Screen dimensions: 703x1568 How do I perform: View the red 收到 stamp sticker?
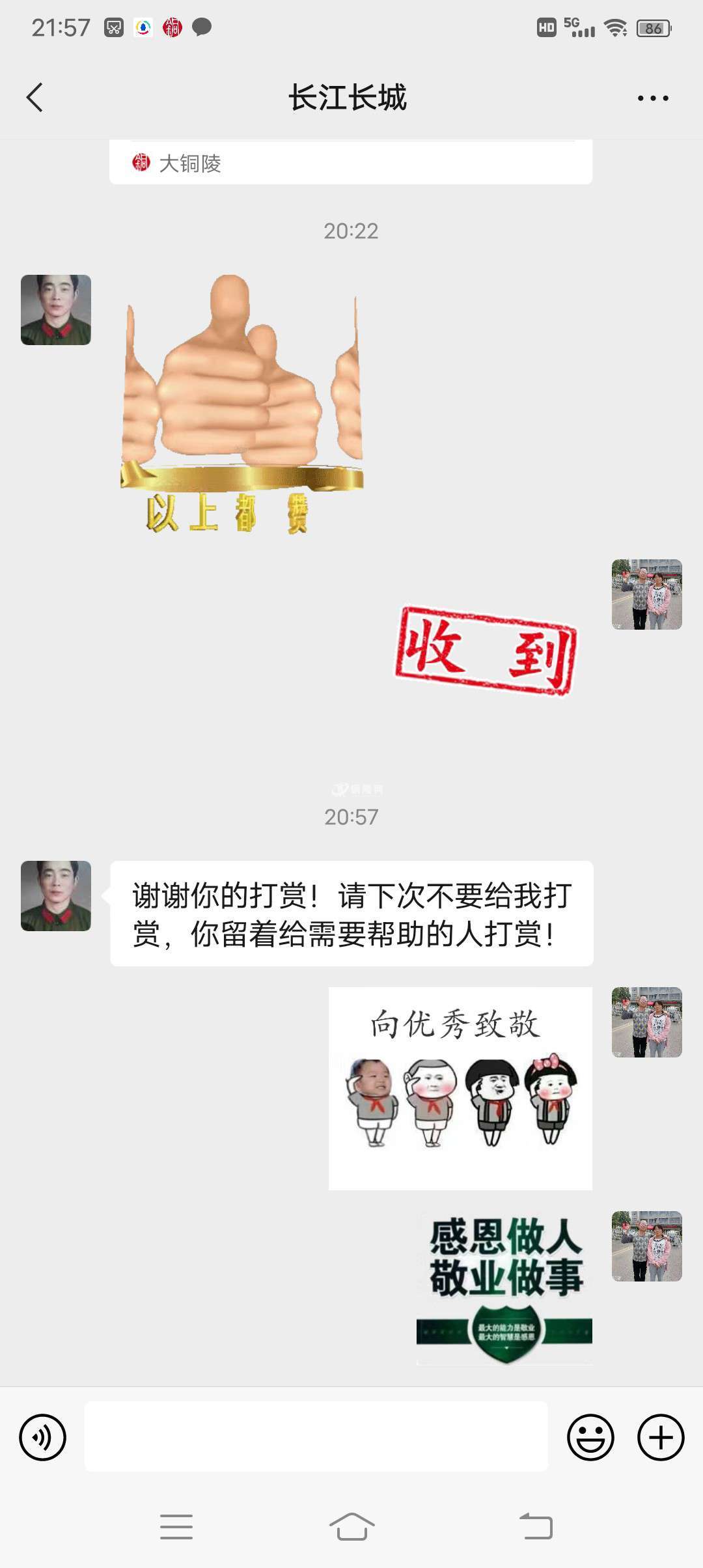pos(486,651)
